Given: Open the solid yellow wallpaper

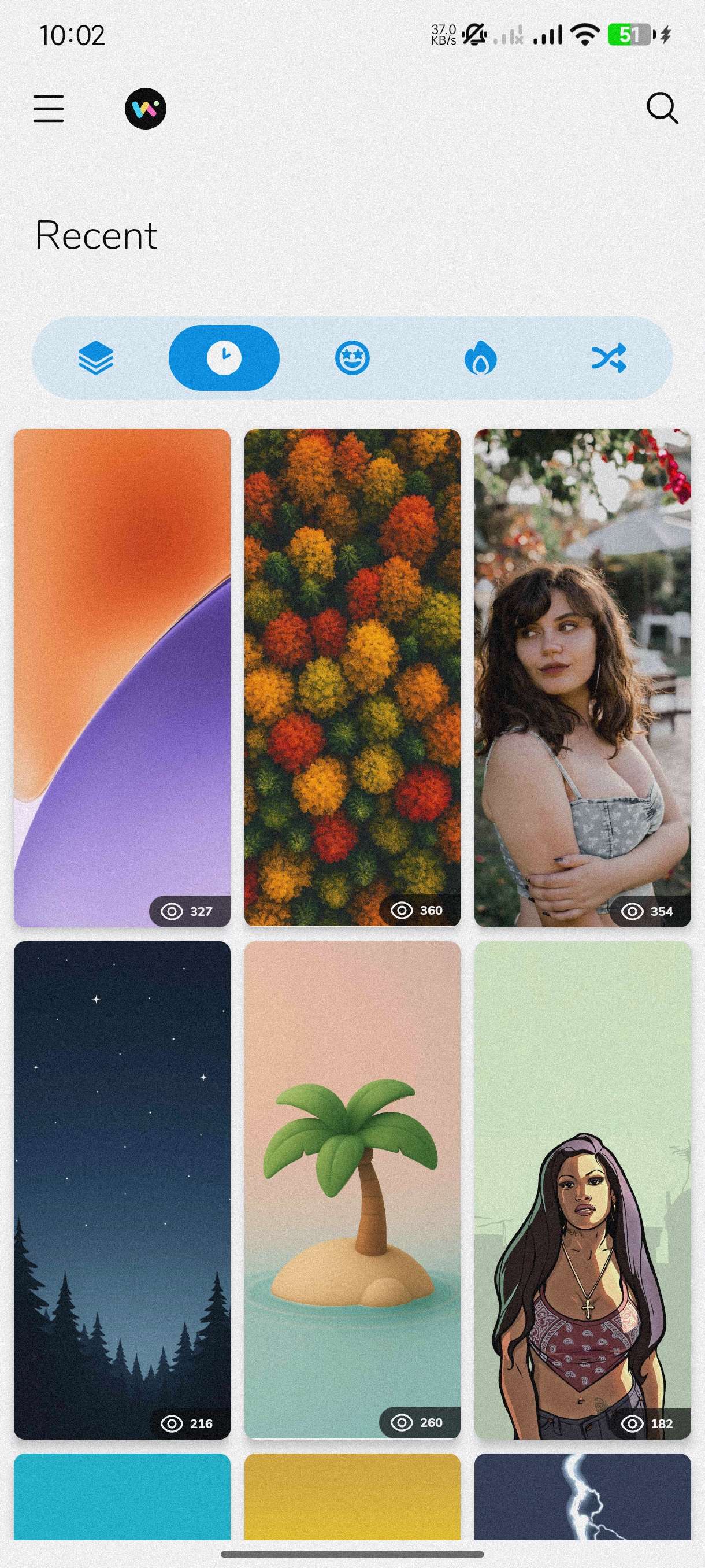Looking at the screenshot, I should [x=352, y=1496].
